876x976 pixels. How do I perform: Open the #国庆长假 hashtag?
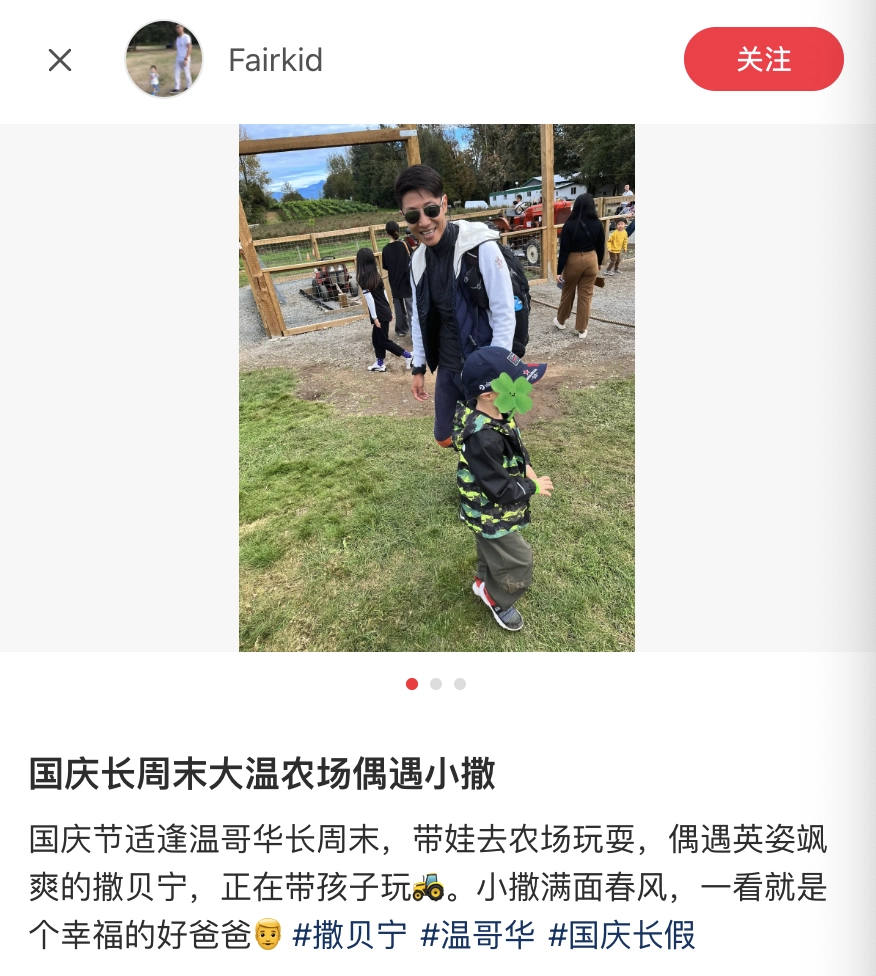click(x=621, y=935)
